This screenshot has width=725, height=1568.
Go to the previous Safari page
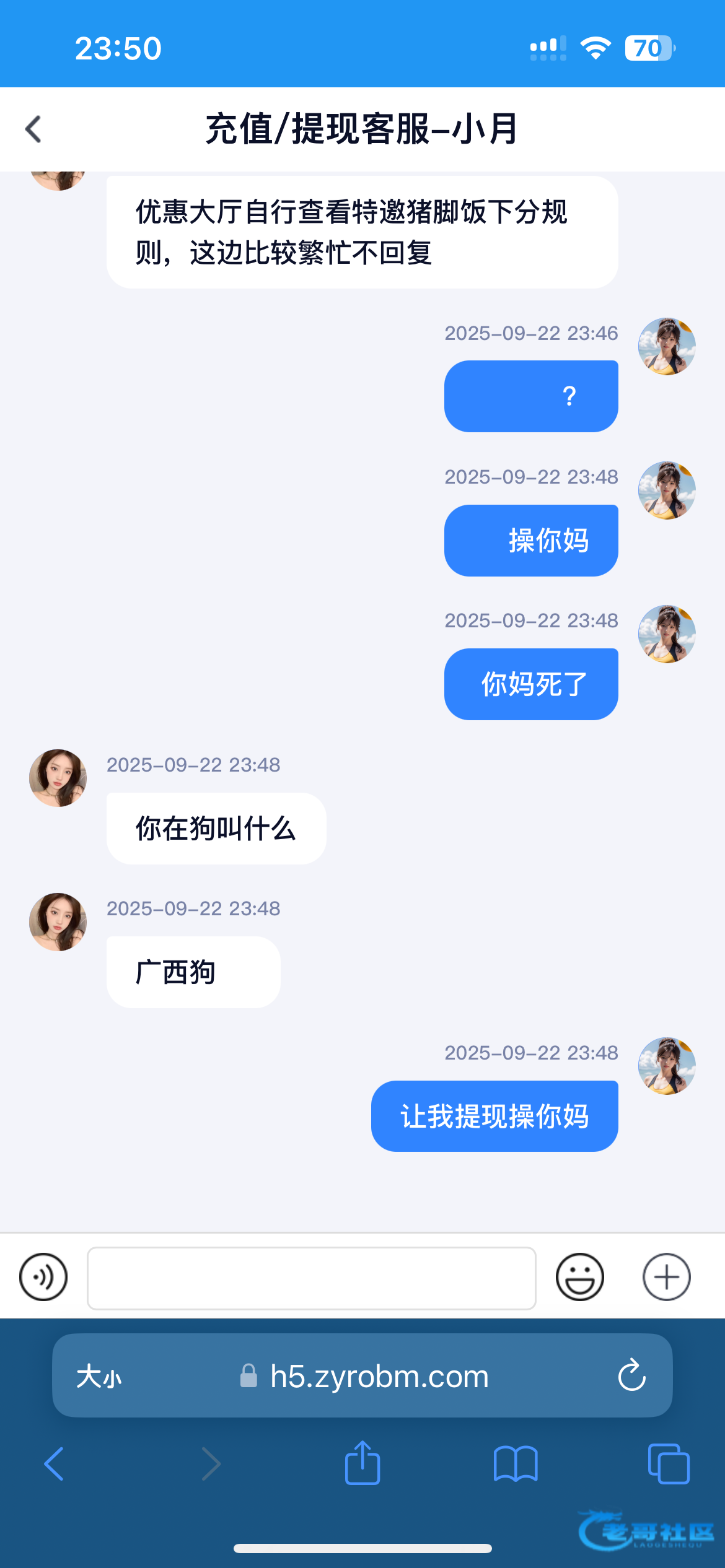pos(55,1464)
